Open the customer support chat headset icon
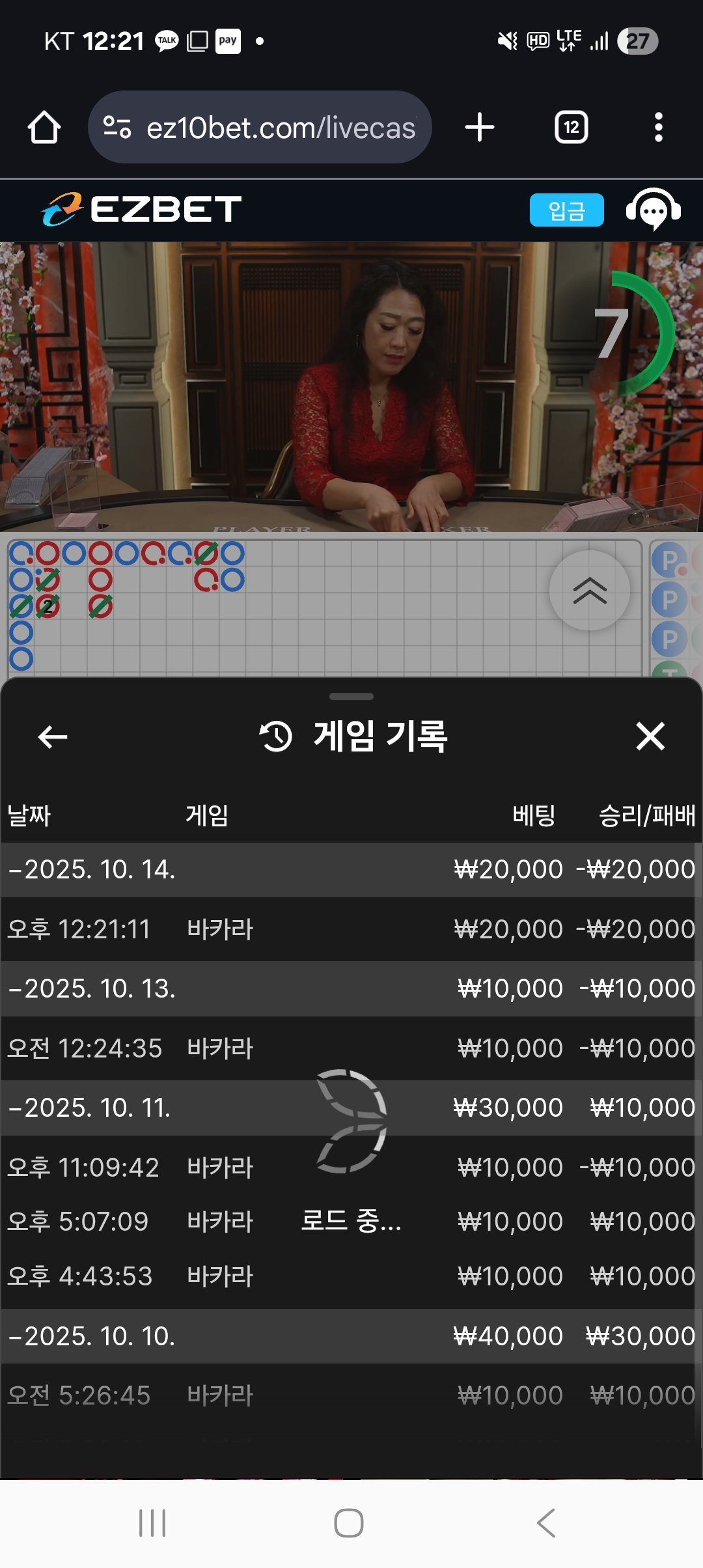This screenshot has height=1568, width=703. click(653, 210)
